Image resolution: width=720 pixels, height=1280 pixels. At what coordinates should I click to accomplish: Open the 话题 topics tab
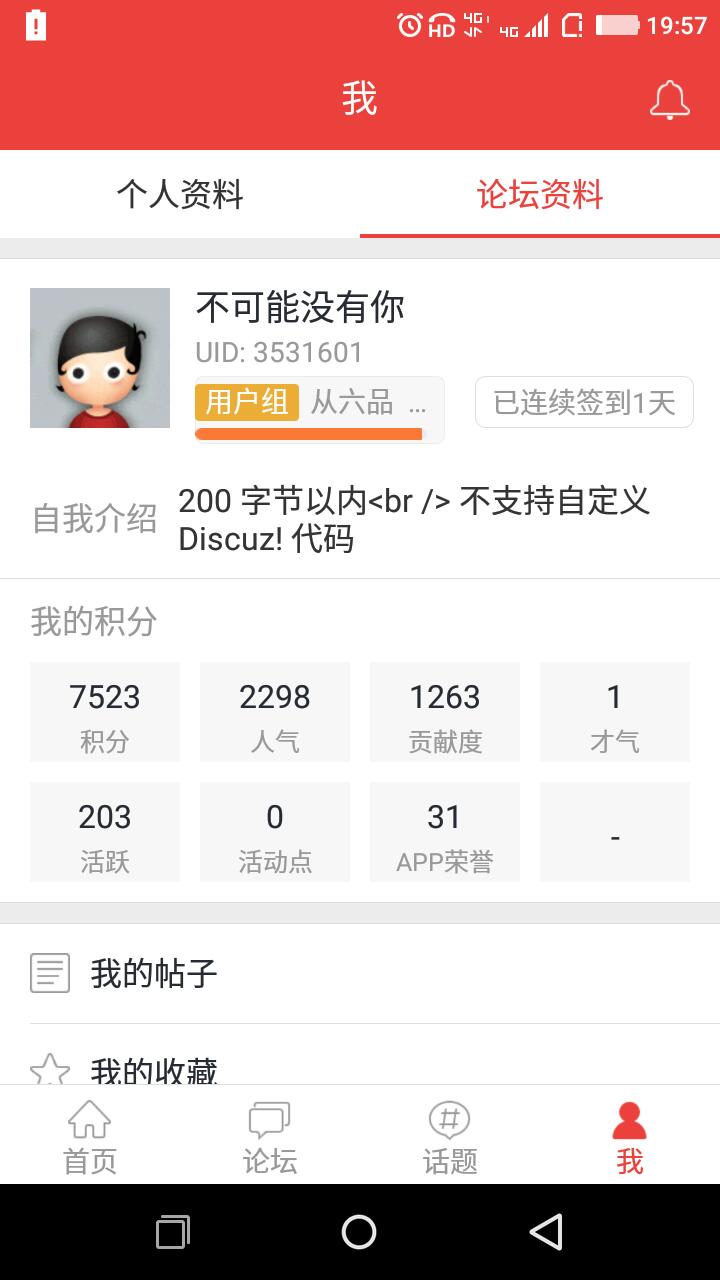tap(450, 1137)
